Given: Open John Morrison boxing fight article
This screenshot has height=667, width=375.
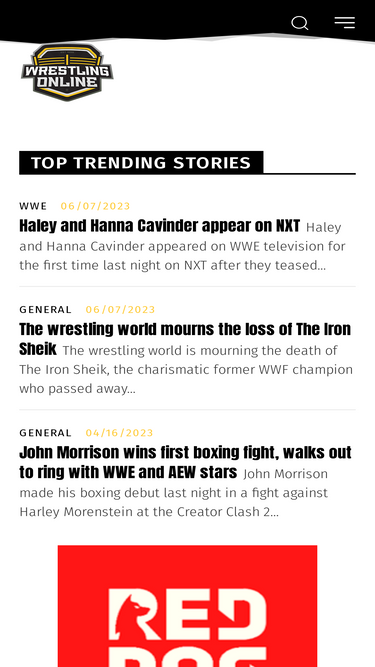Looking at the screenshot, I should click(185, 462).
